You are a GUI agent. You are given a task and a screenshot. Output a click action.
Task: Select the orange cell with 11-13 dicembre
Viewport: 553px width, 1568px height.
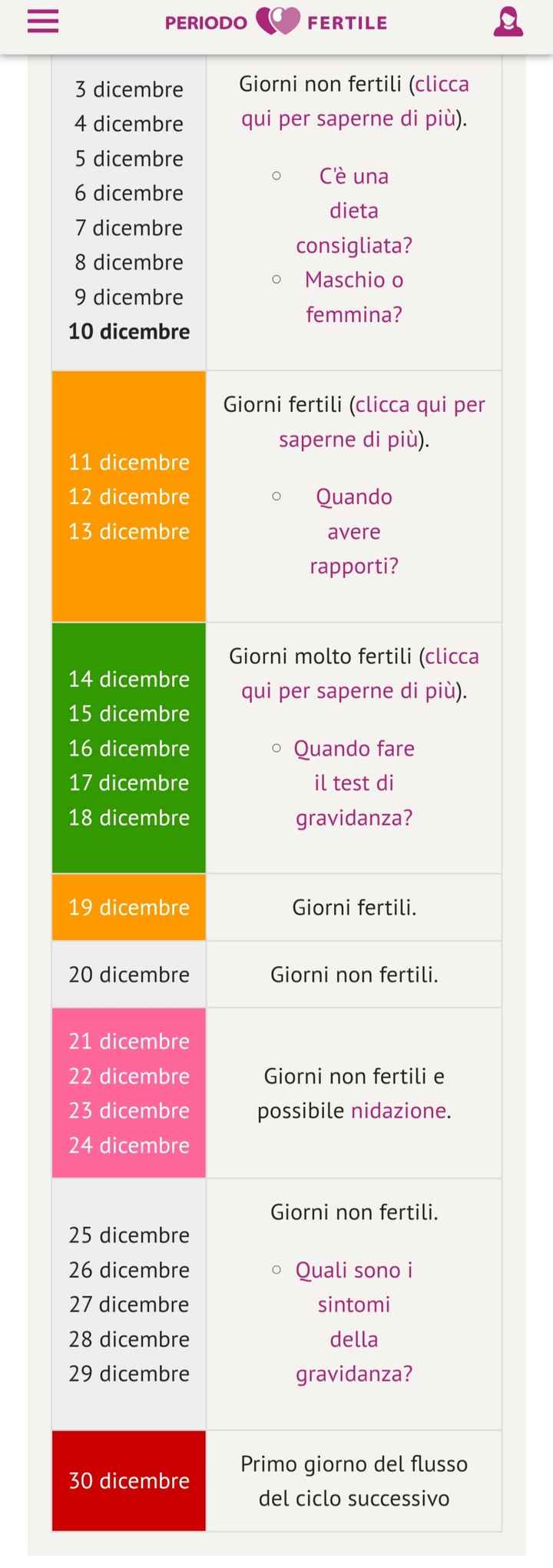127,497
